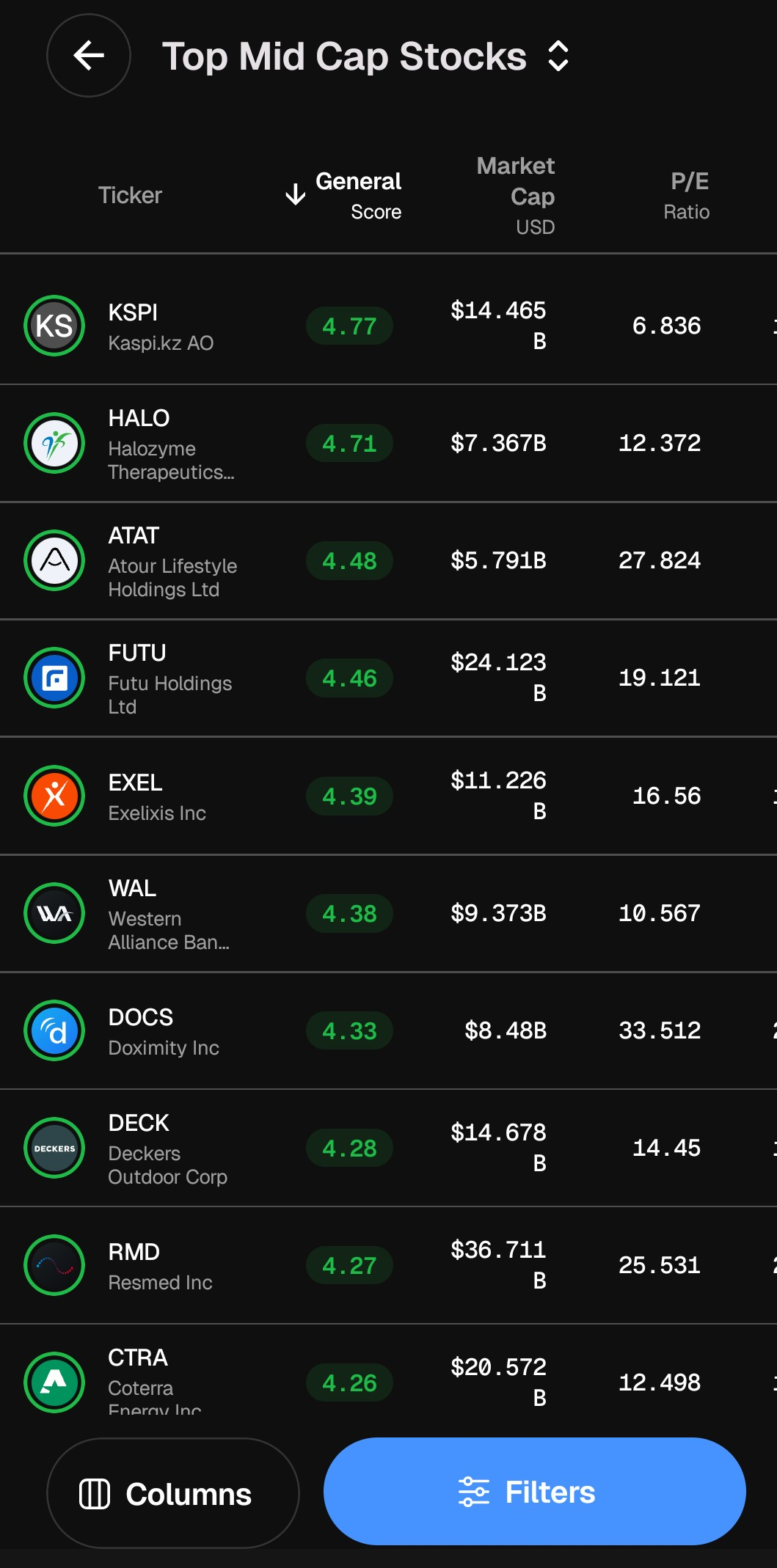Select the EXEL Exelixis Inc row

(x=156, y=796)
